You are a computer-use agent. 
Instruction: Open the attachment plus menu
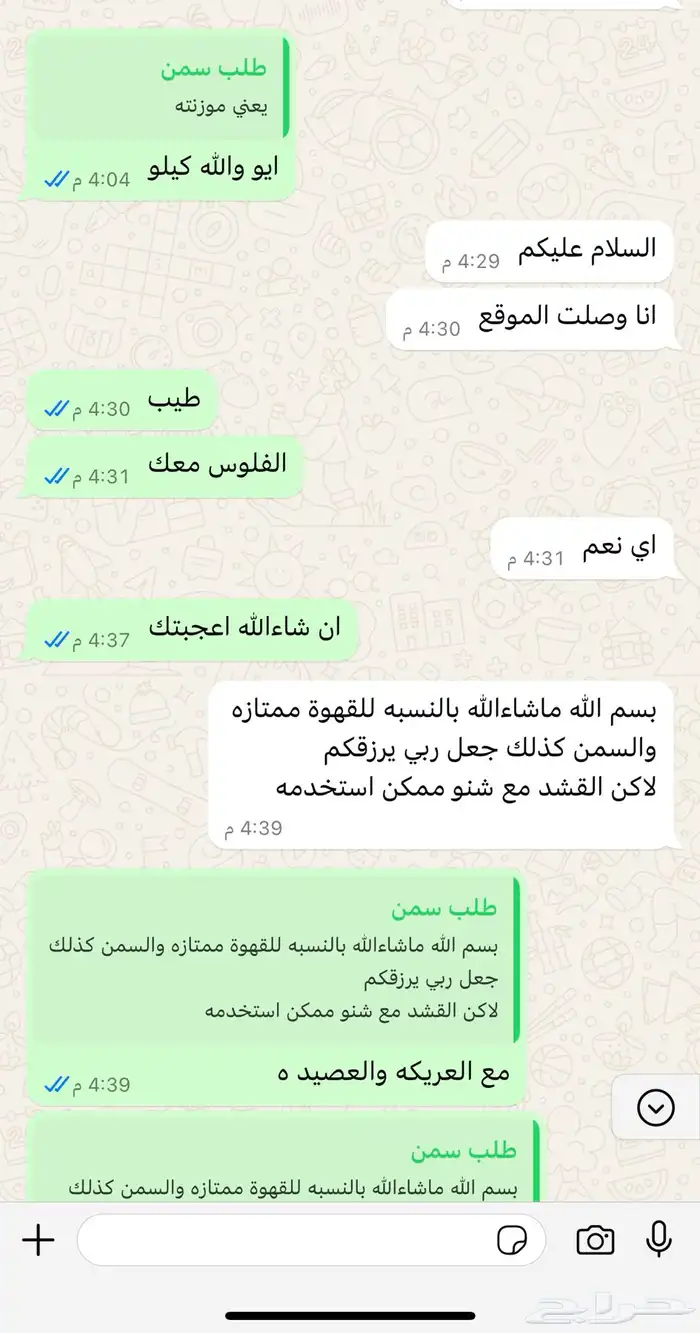pos(38,1241)
